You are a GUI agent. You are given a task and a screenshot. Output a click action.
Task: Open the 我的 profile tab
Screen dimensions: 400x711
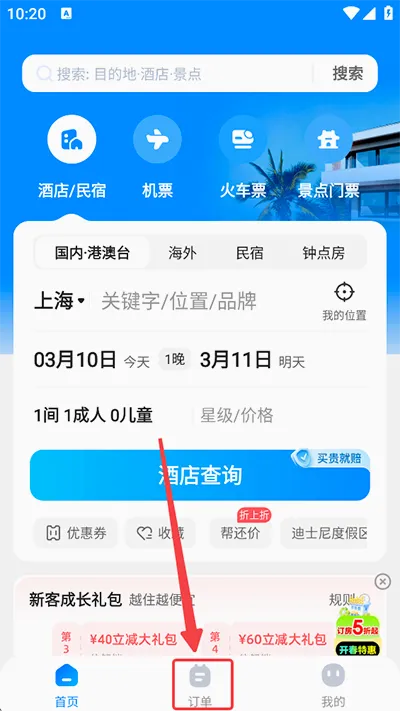click(333, 685)
